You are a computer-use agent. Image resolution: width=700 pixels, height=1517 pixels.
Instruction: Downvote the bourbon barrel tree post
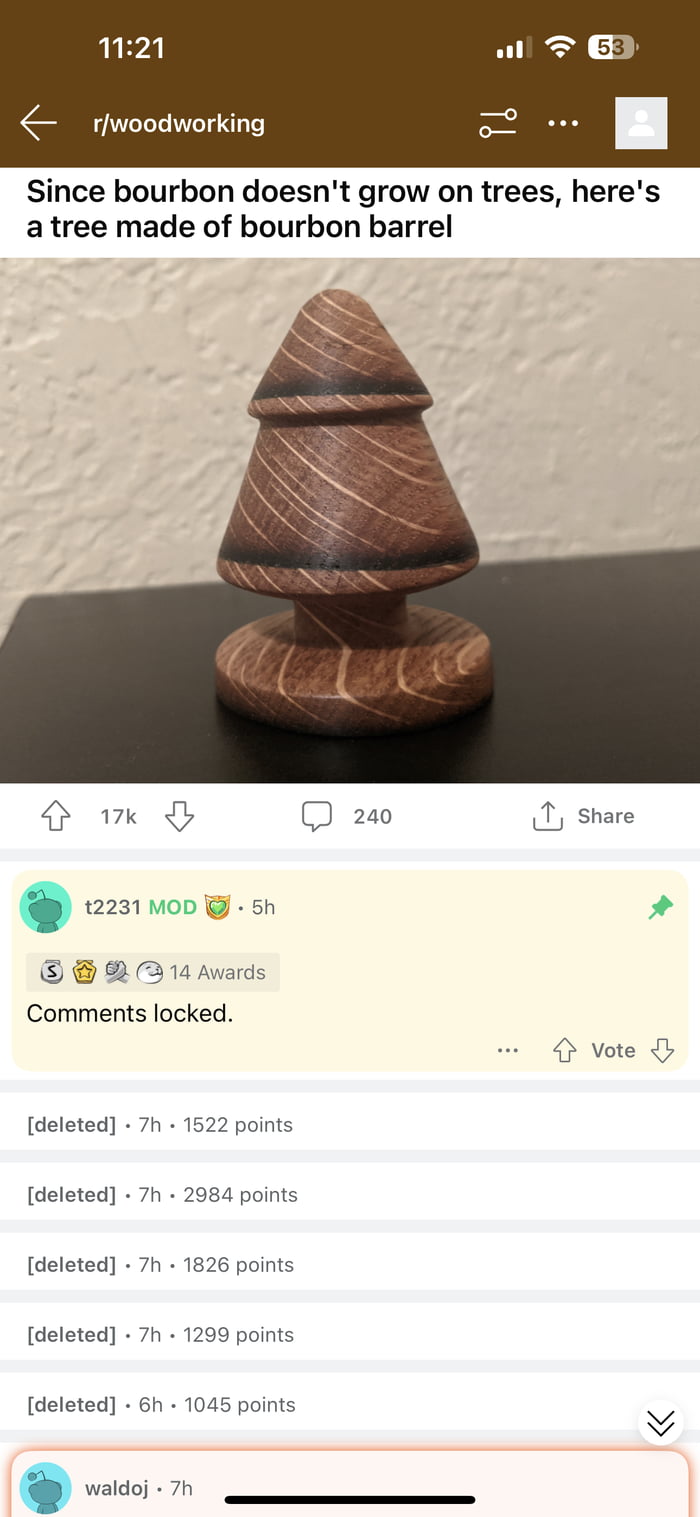coord(179,817)
